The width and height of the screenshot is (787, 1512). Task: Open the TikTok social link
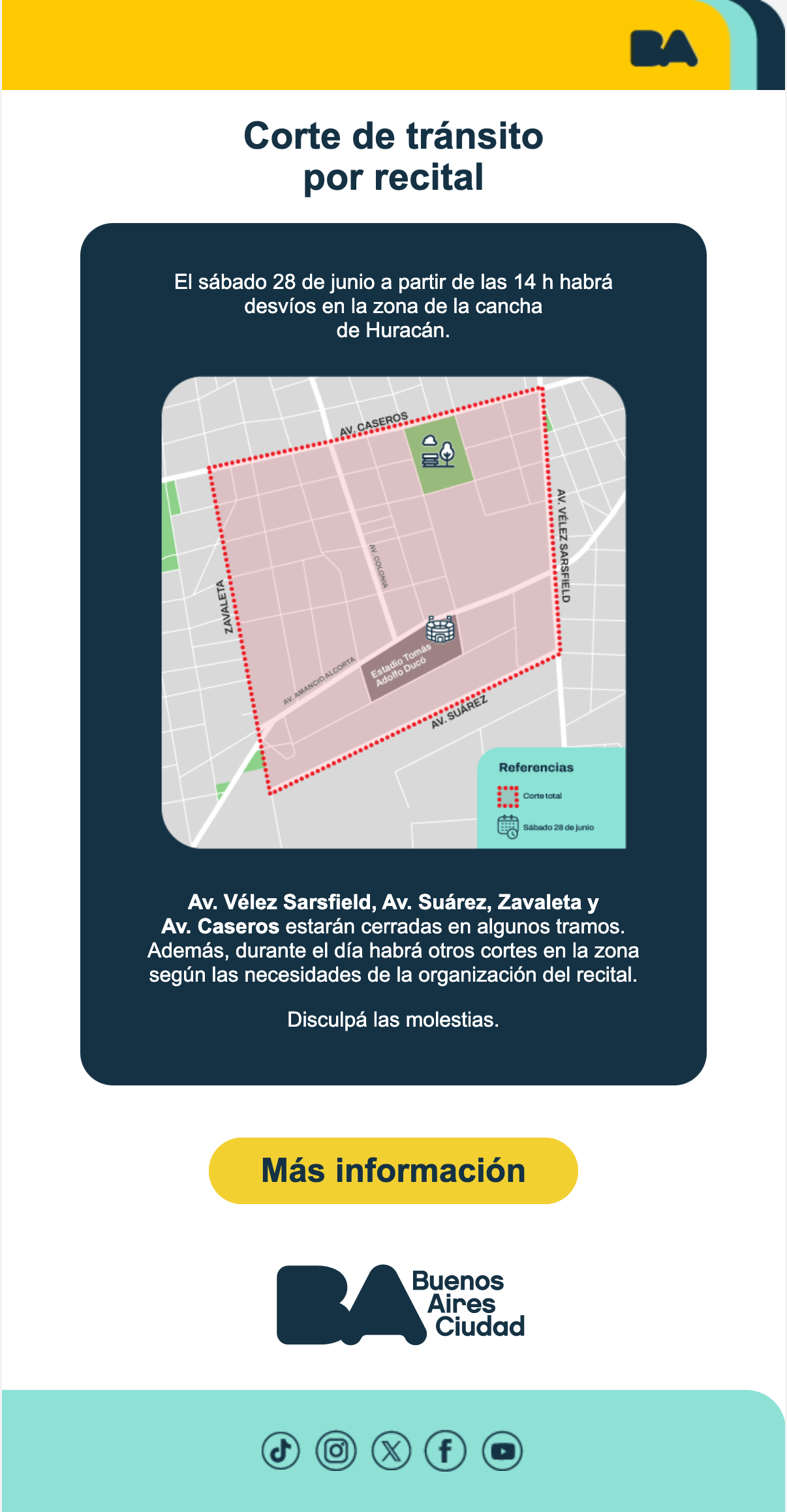point(281,1451)
